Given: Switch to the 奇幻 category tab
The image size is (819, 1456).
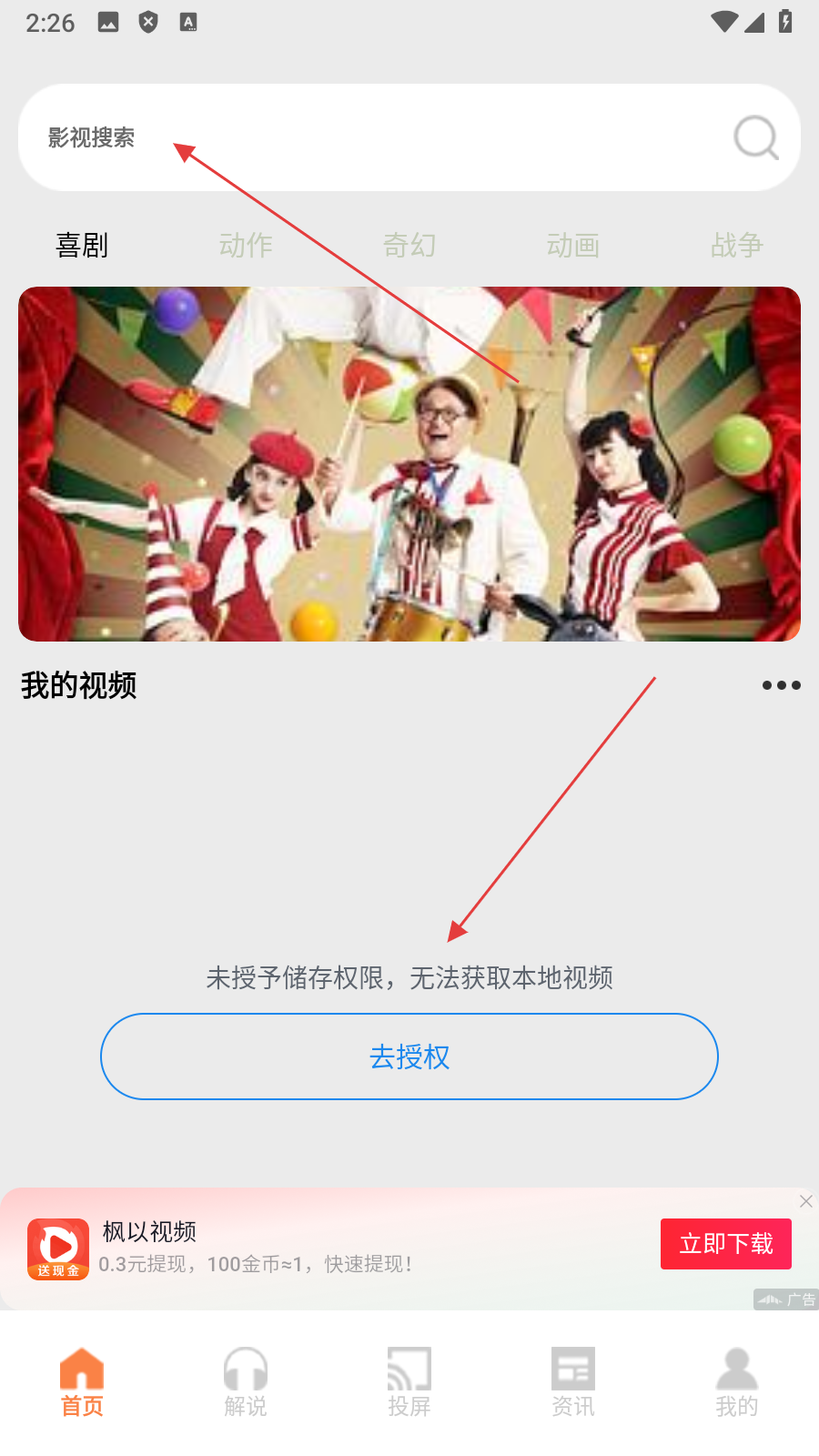Looking at the screenshot, I should (x=409, y=245).
